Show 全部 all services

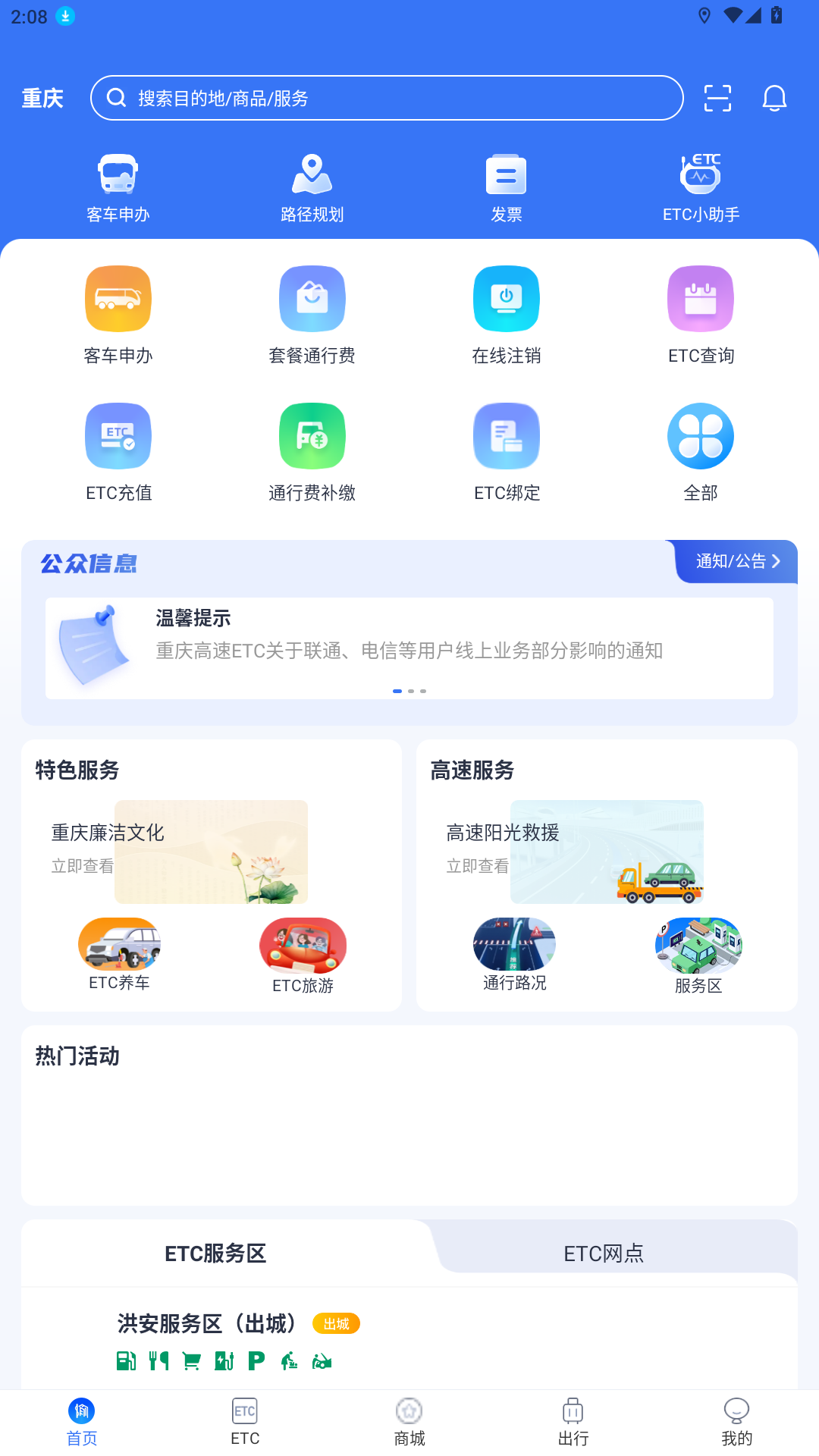tap(701, 452)
